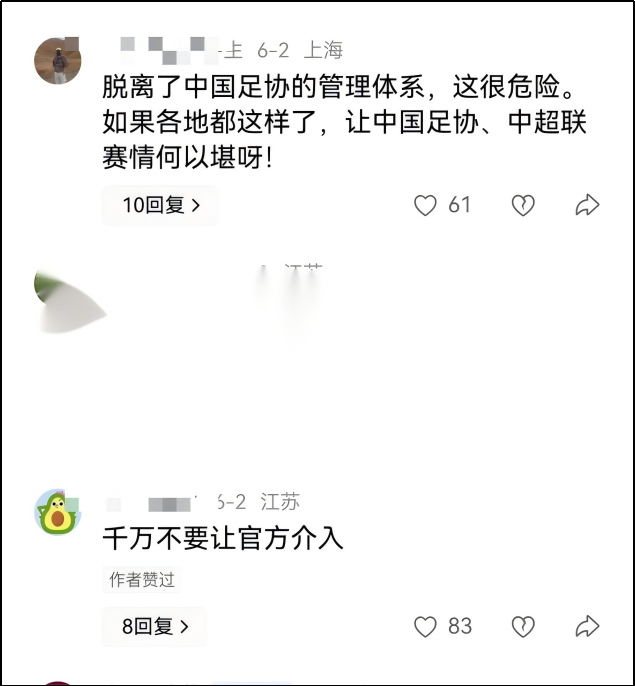The image size is (635, 686).
Task: Open the Shanghai commenter's avatar
Action: 58,60
